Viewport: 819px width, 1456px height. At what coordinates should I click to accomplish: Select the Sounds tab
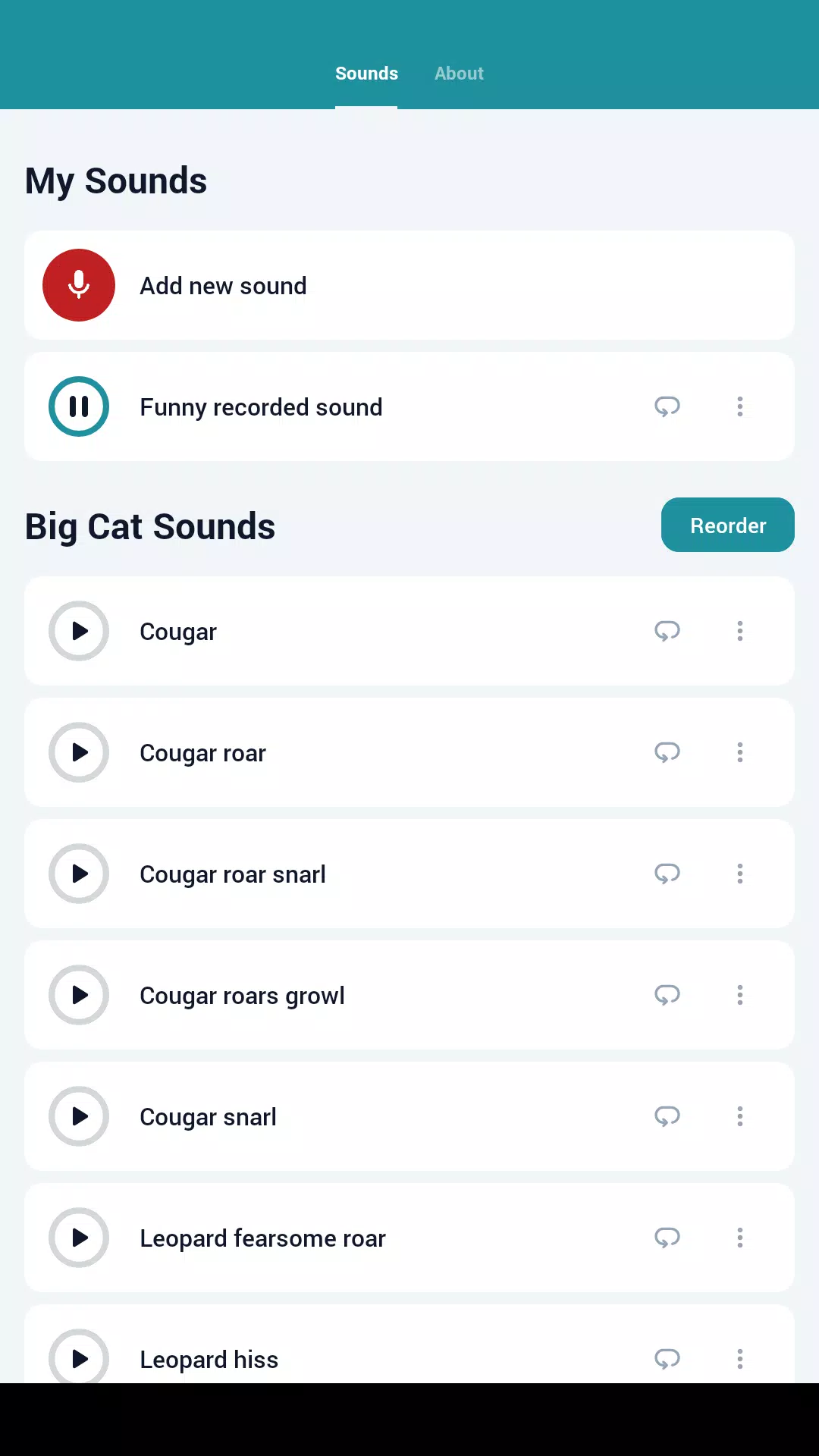tap(366, 74)
